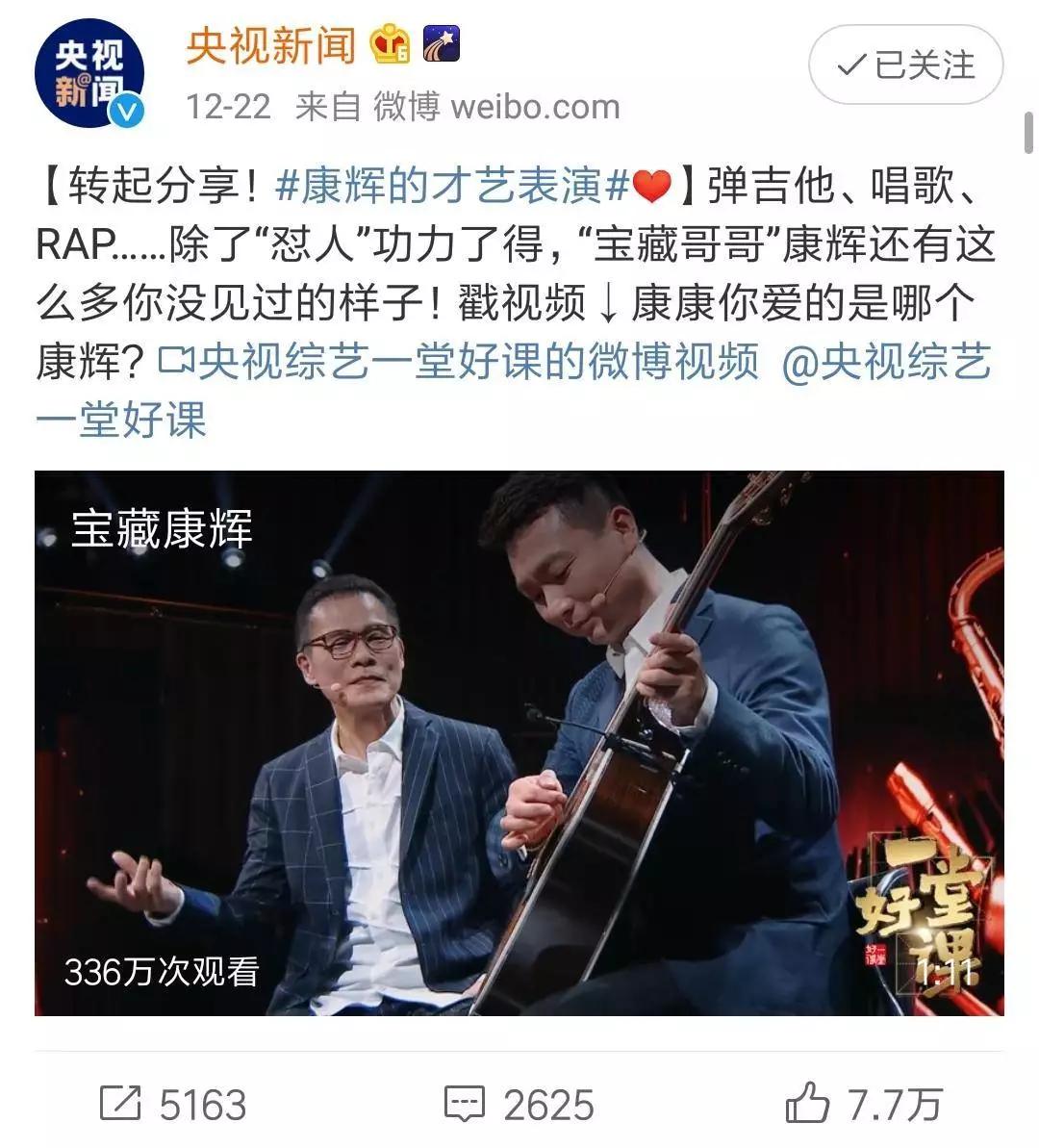Select the shooting-star membership icon
Viewport: 1039px width, 1148px height.
[x=443, y=41]
